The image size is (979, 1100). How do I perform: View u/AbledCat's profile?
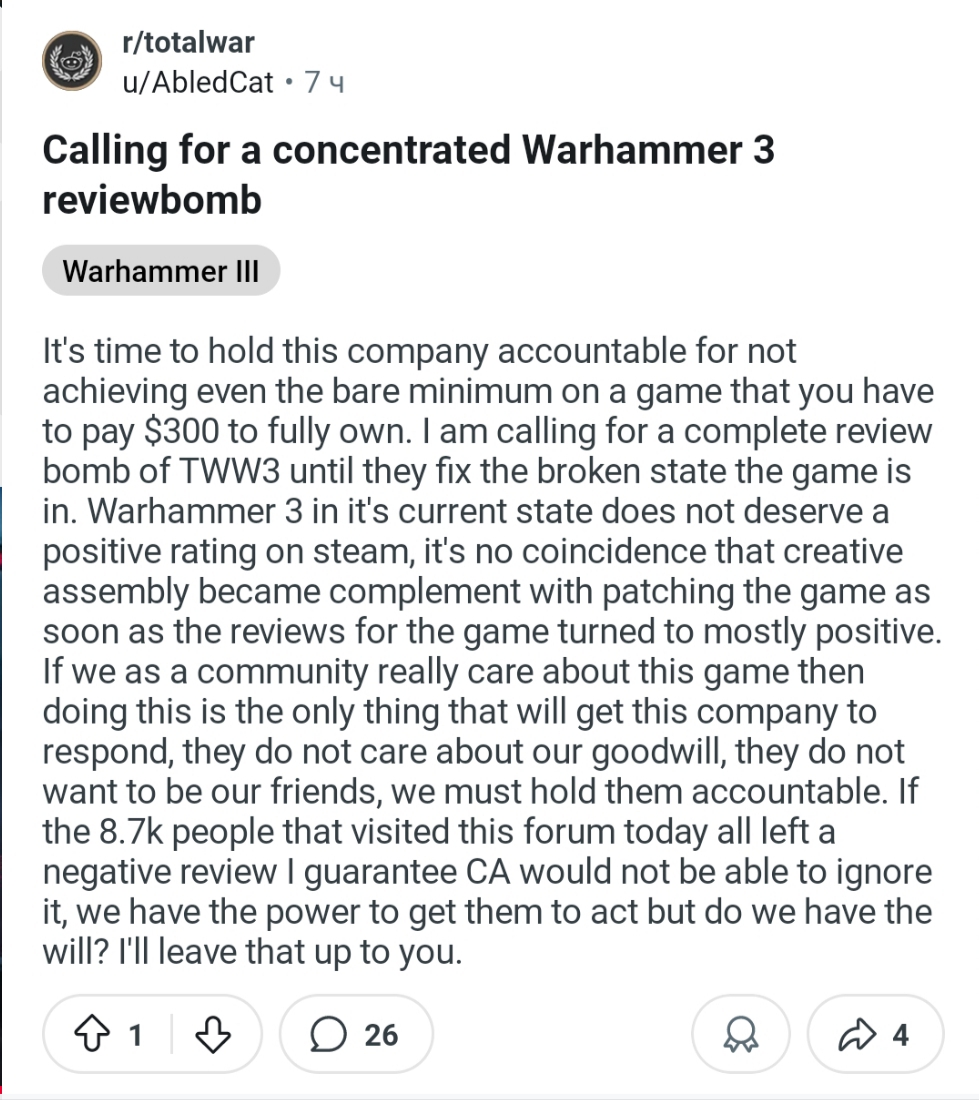click(x=195, y=82)
